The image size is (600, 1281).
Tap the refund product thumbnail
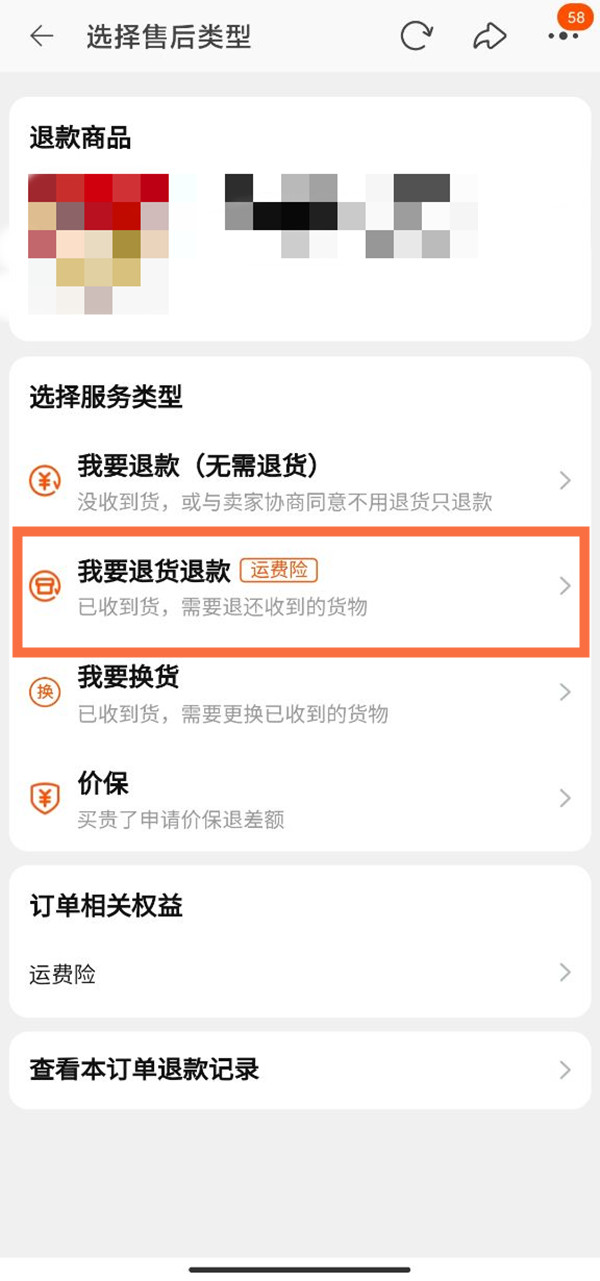click(x=98, y=243)
